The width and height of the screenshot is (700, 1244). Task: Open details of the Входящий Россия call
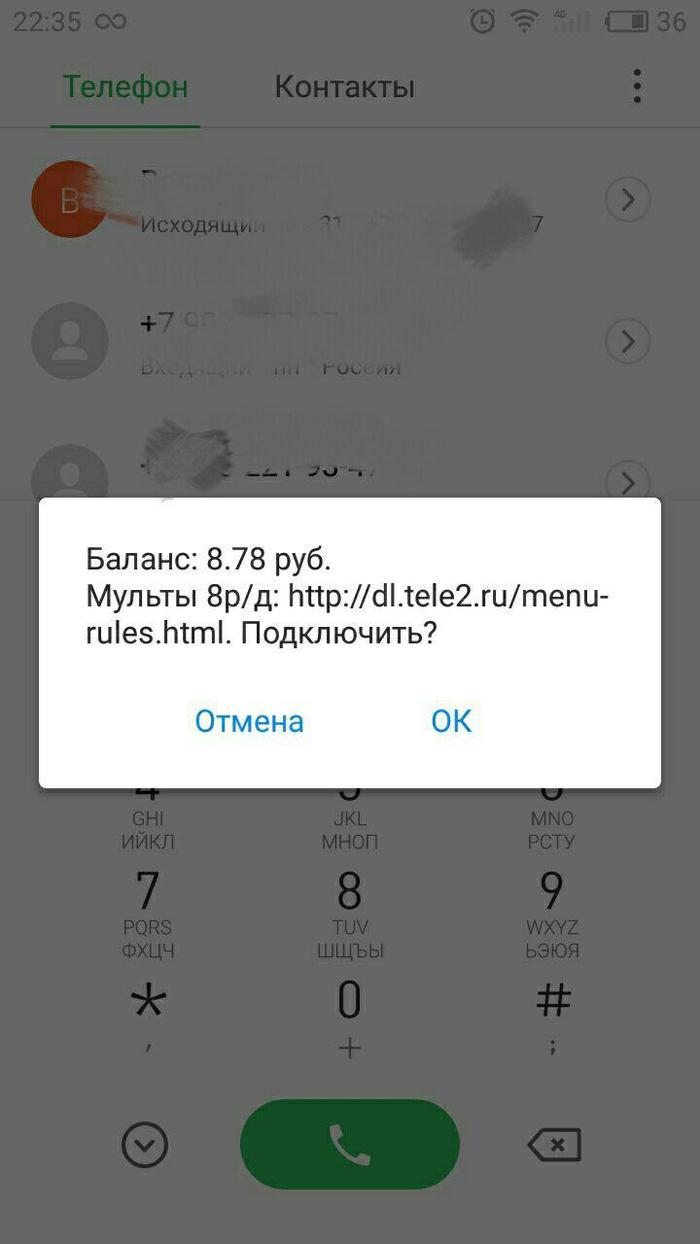pyautogui.click(x=628, y=343)
